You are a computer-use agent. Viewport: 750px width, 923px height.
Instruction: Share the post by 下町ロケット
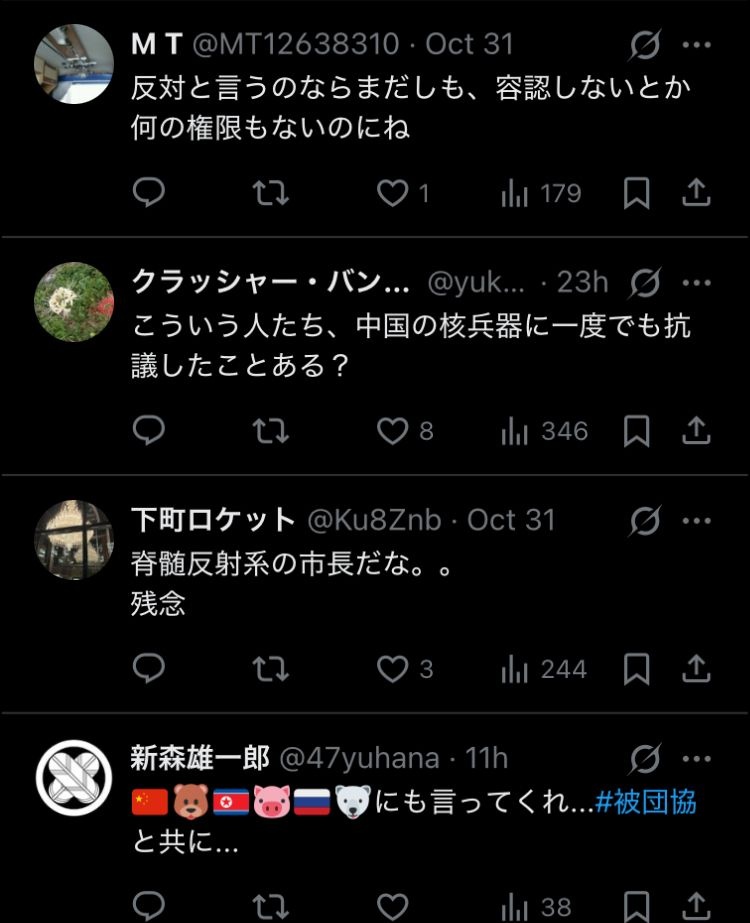[696, 668]
